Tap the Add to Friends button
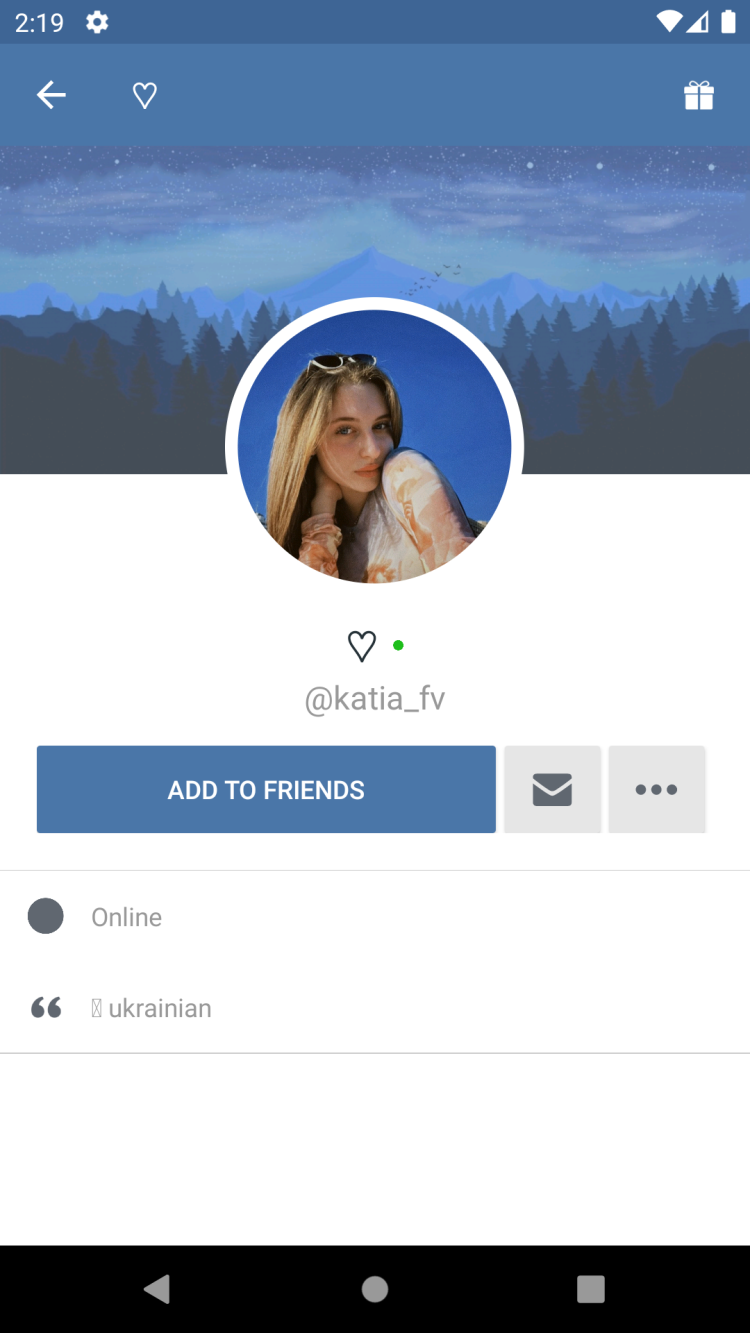Image resolution: width=750 pixels, height=1333 pixels. [266, 789]
